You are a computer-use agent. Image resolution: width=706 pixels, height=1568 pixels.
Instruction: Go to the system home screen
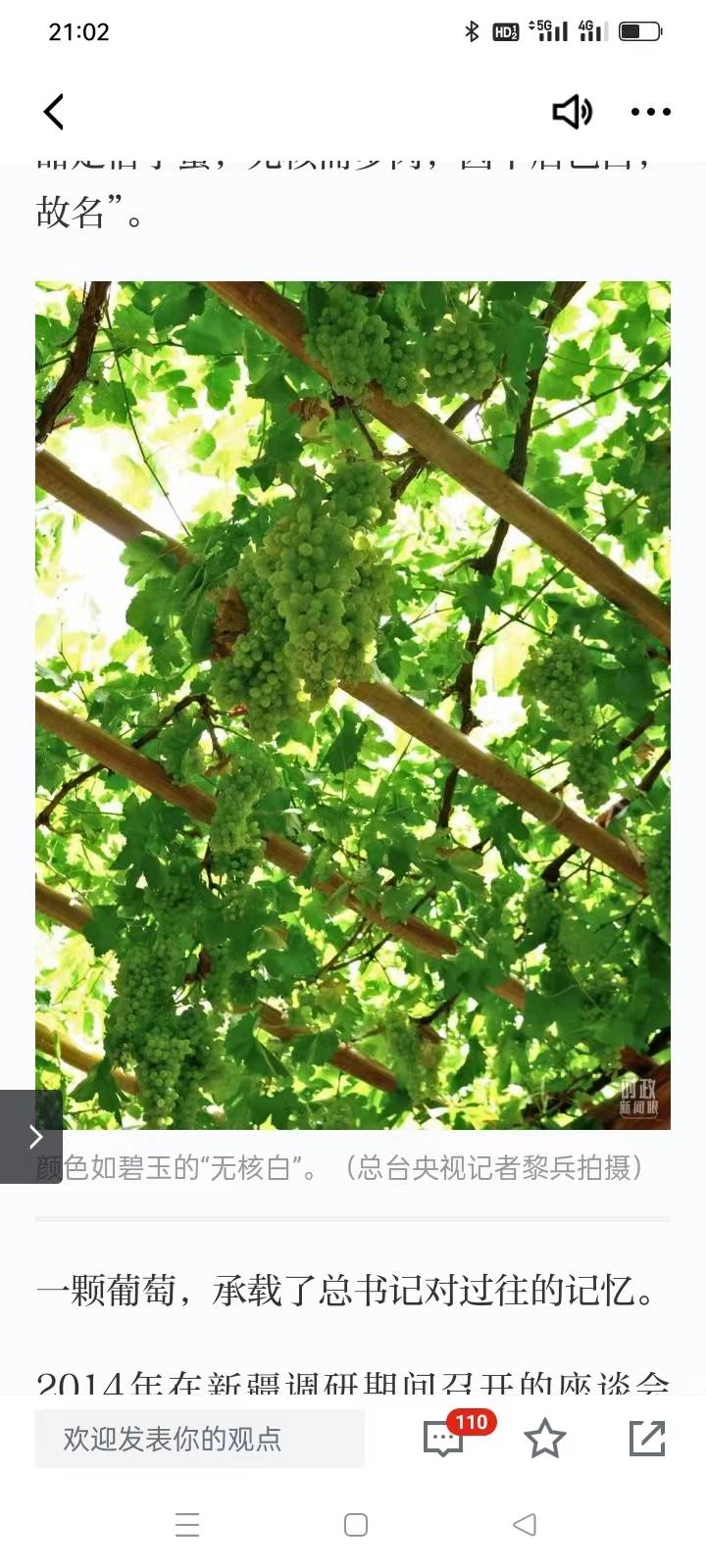[356, 1525]
